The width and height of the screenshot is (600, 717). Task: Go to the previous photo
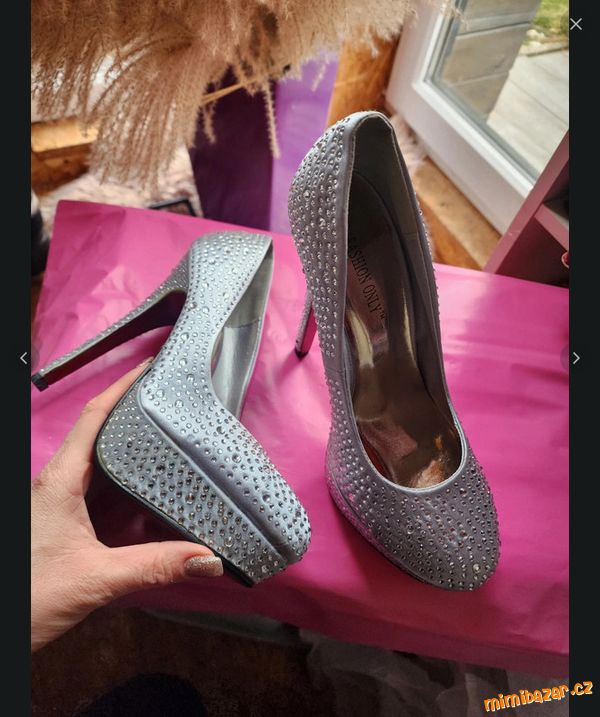coord(24,358)
